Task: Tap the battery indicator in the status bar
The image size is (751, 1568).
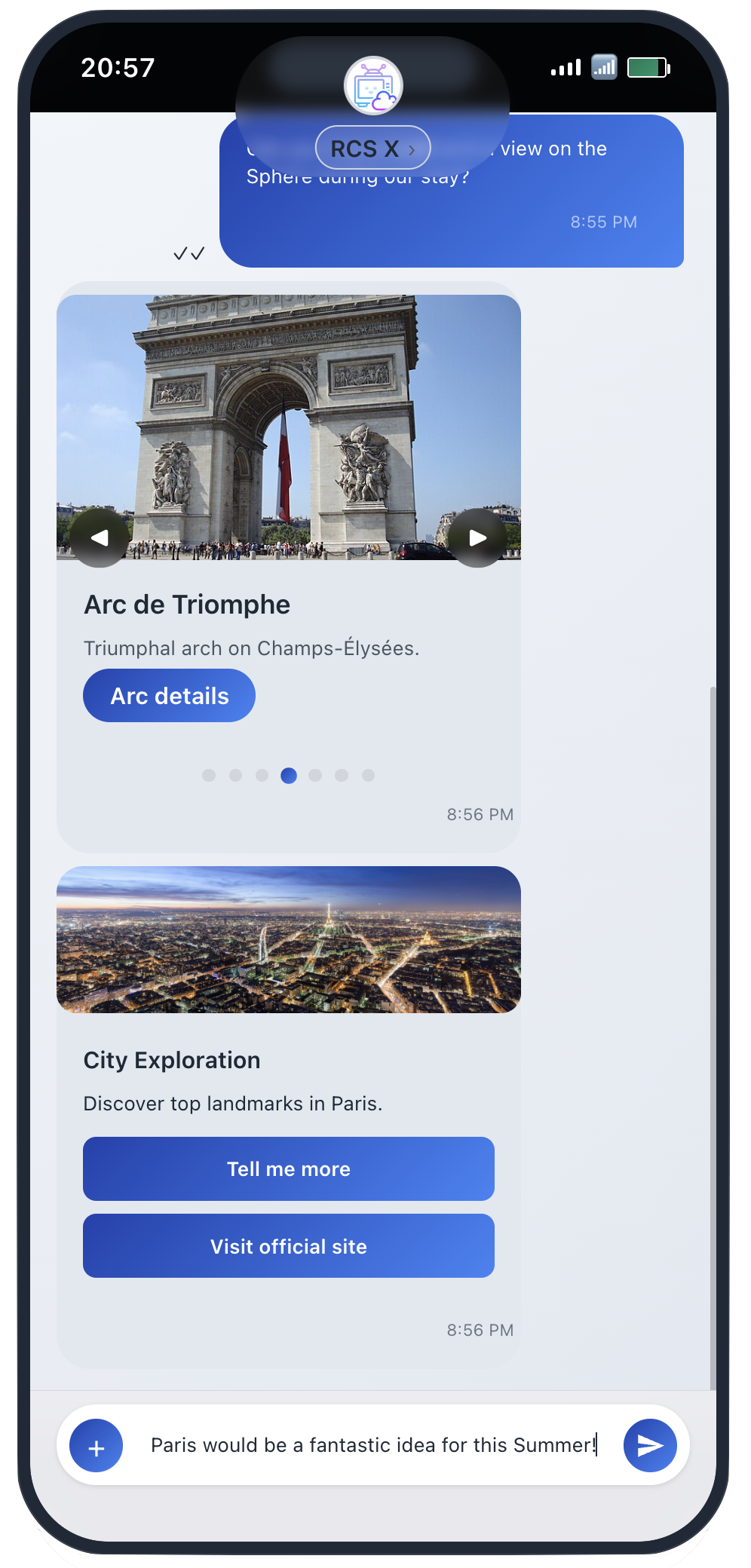Action: tap(647, 67)
